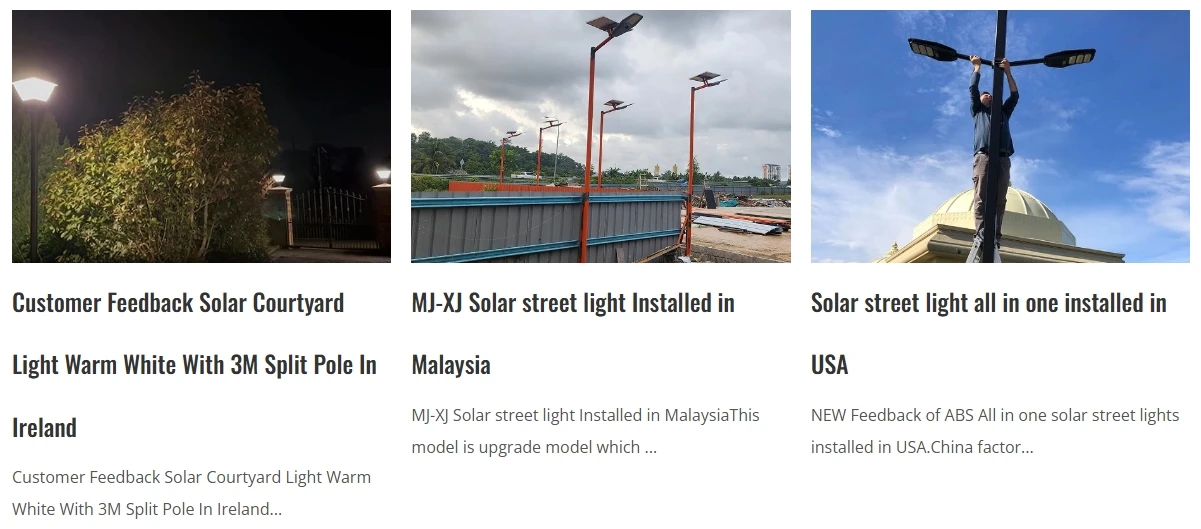Open 'Customer Feedback Solar Courtyard Light' article title
Screen dimensions: 1201x529
tap(195, 365)
